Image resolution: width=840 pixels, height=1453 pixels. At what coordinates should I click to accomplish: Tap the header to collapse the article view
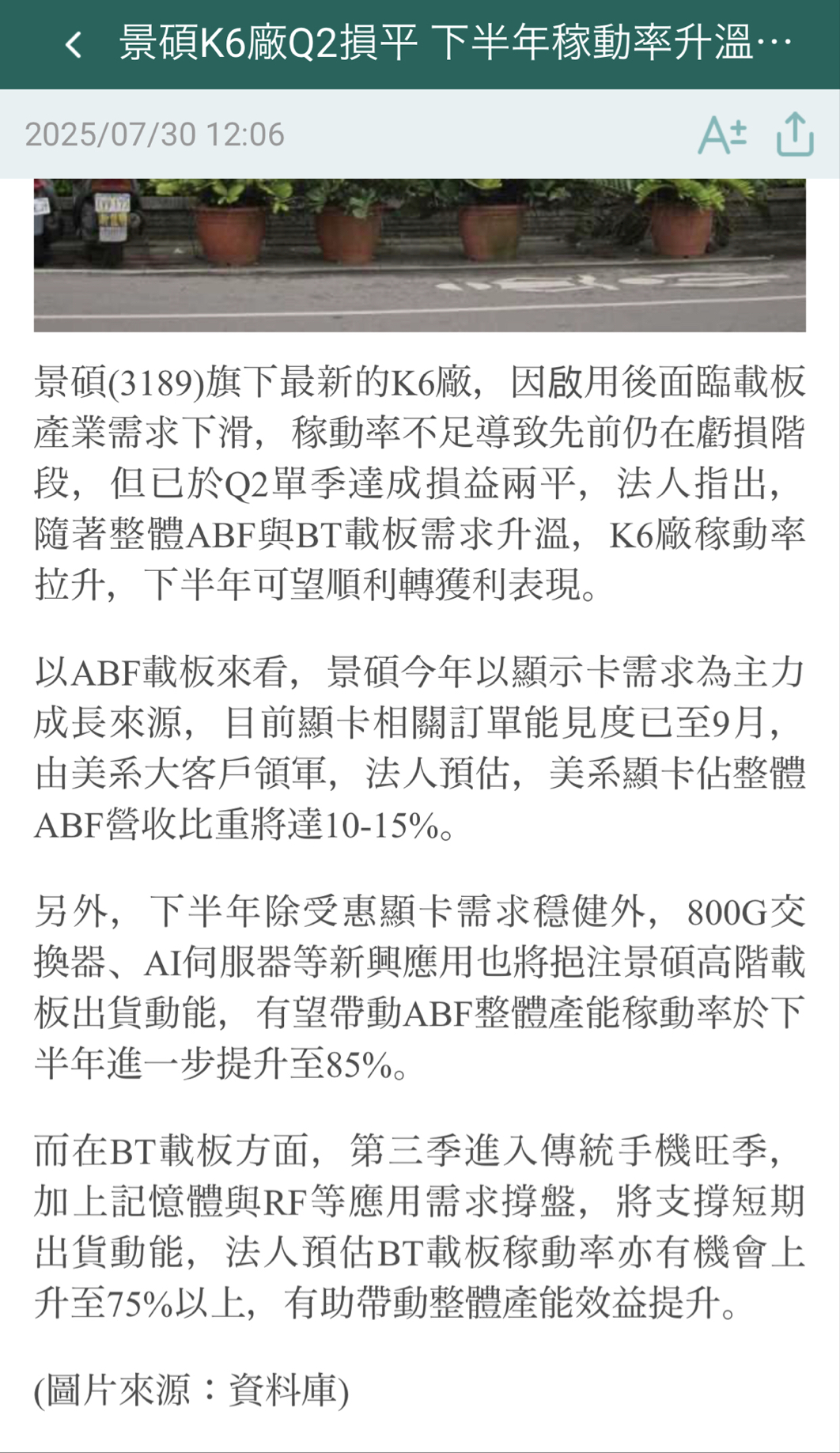click(443, 44)
